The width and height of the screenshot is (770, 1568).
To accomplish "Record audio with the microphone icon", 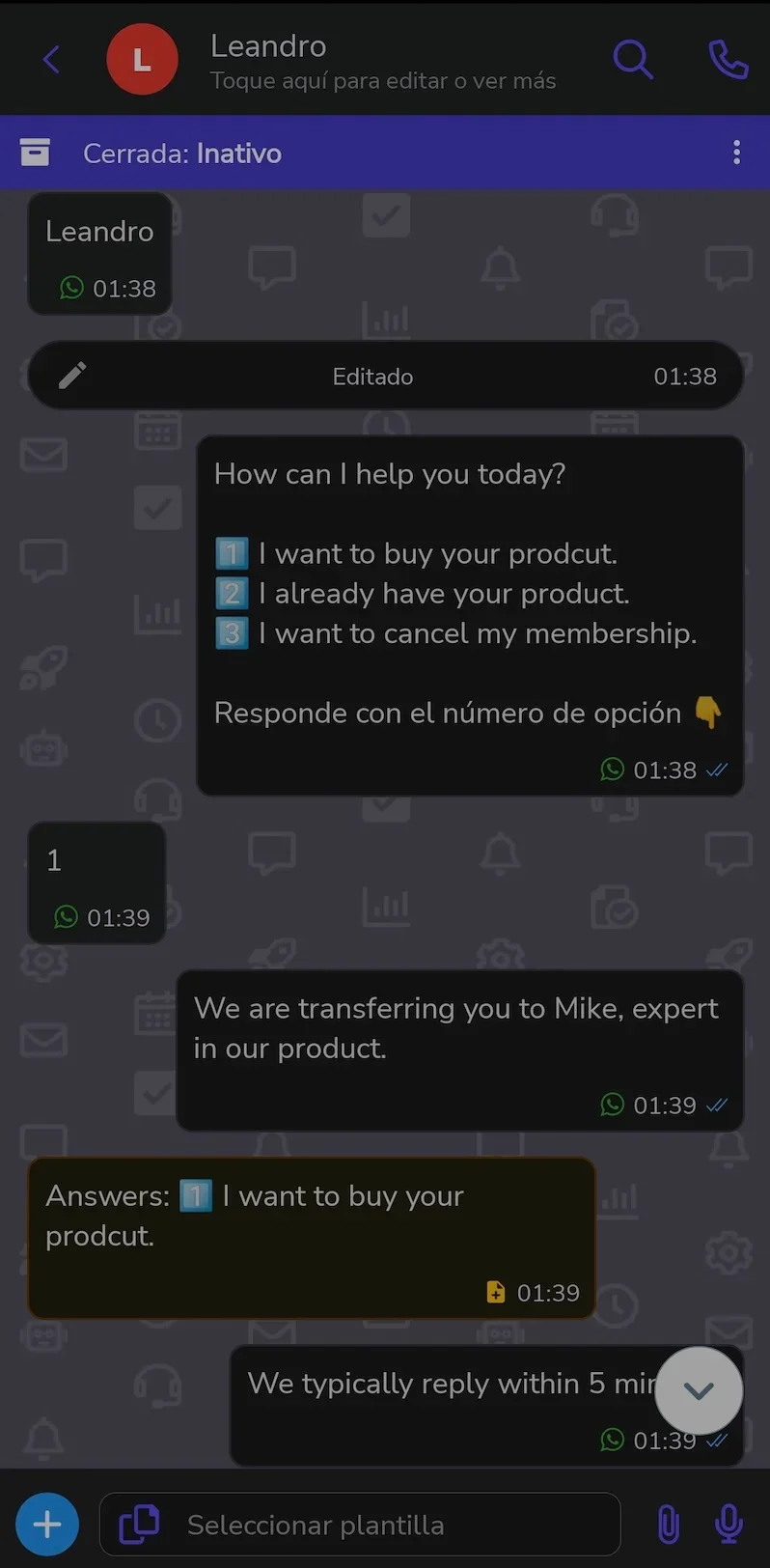I will 729,1524.
